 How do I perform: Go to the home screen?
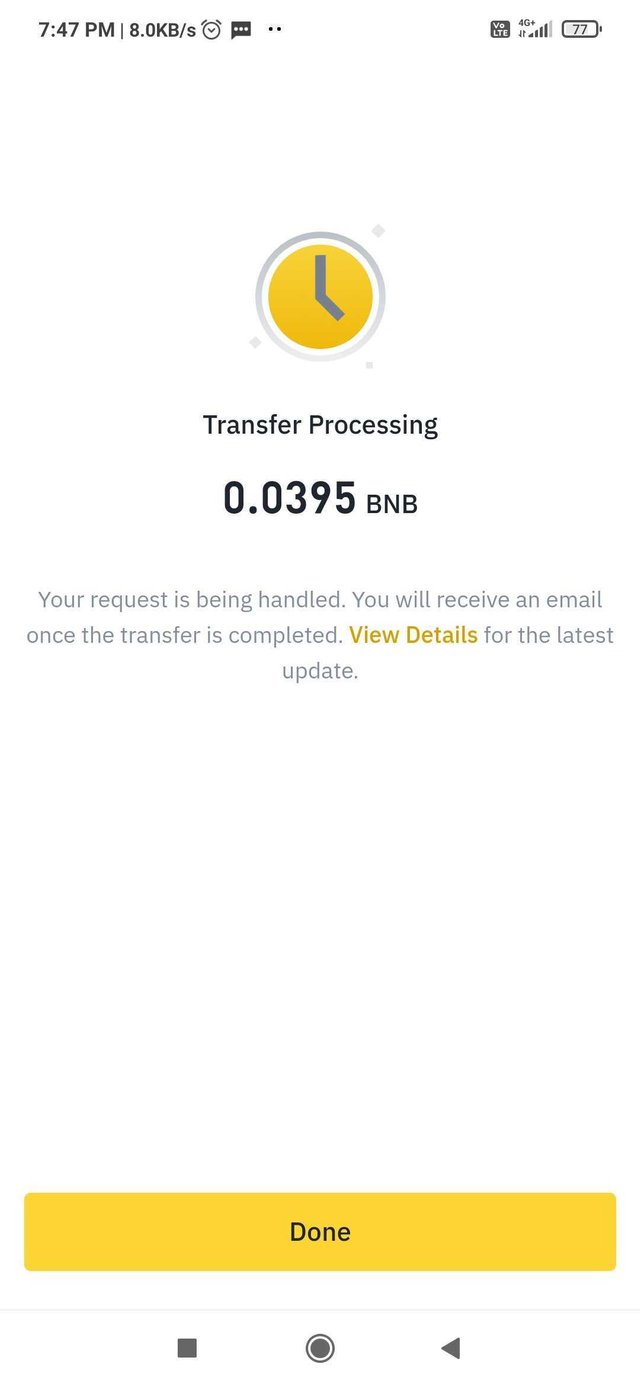pyautogui.click(x=320, y=1348)
